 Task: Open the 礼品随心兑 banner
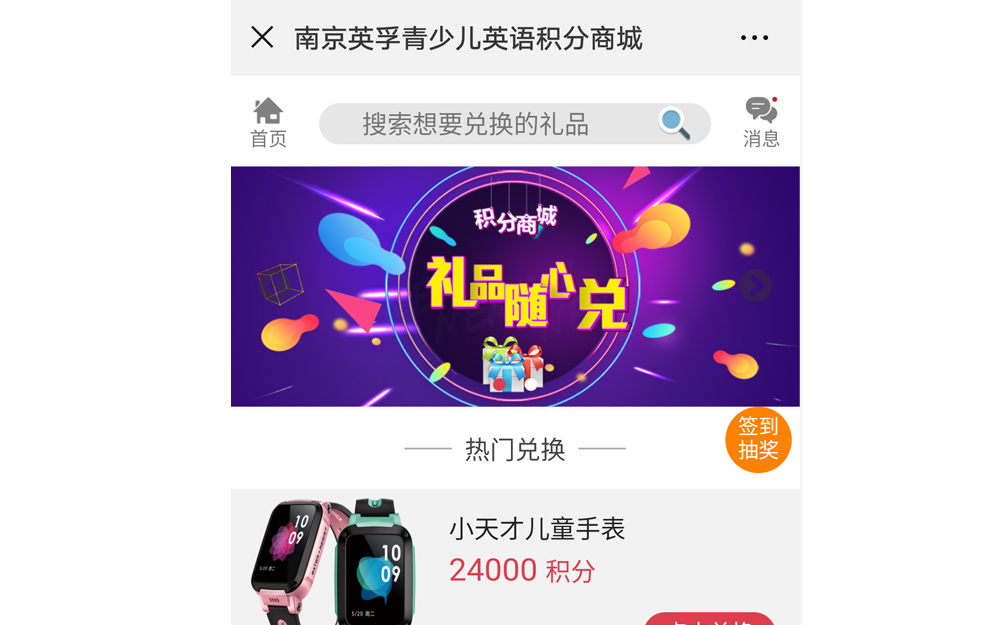tap(515, 286)
